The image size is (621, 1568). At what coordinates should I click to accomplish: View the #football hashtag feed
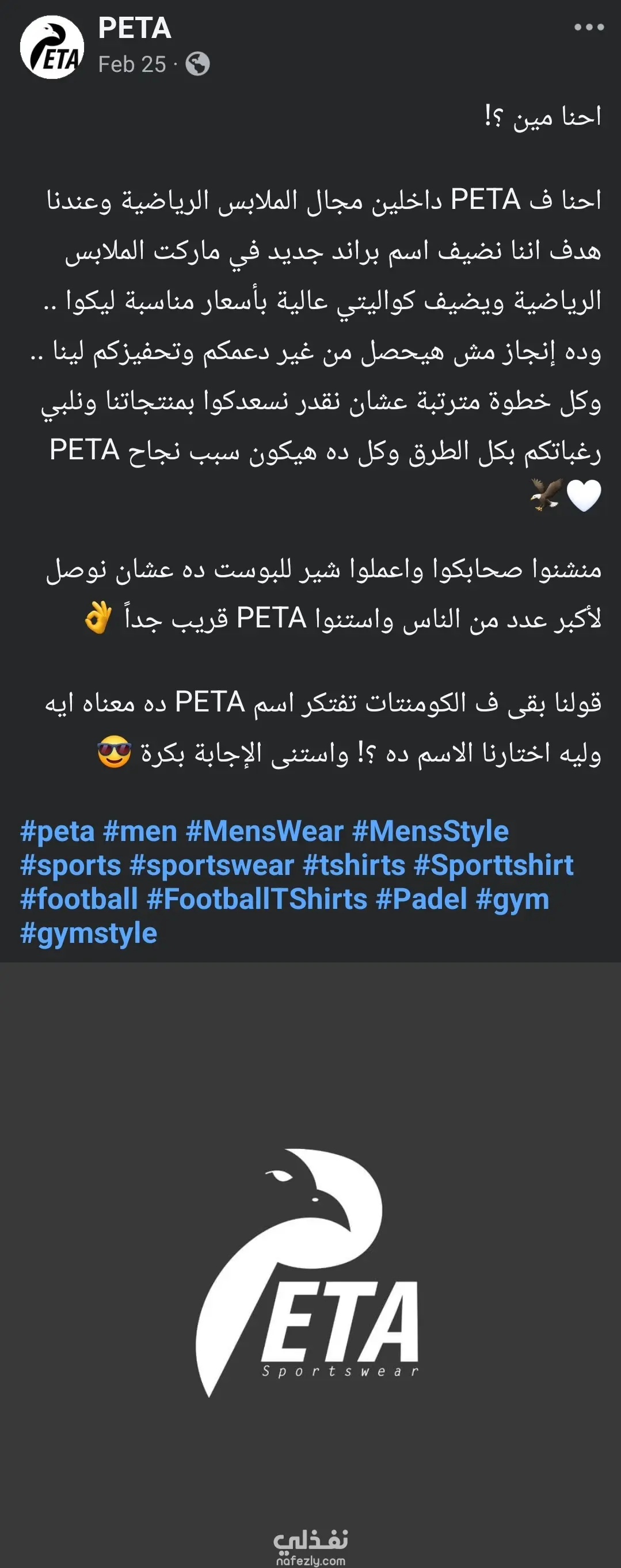click(x=79, y=899)
